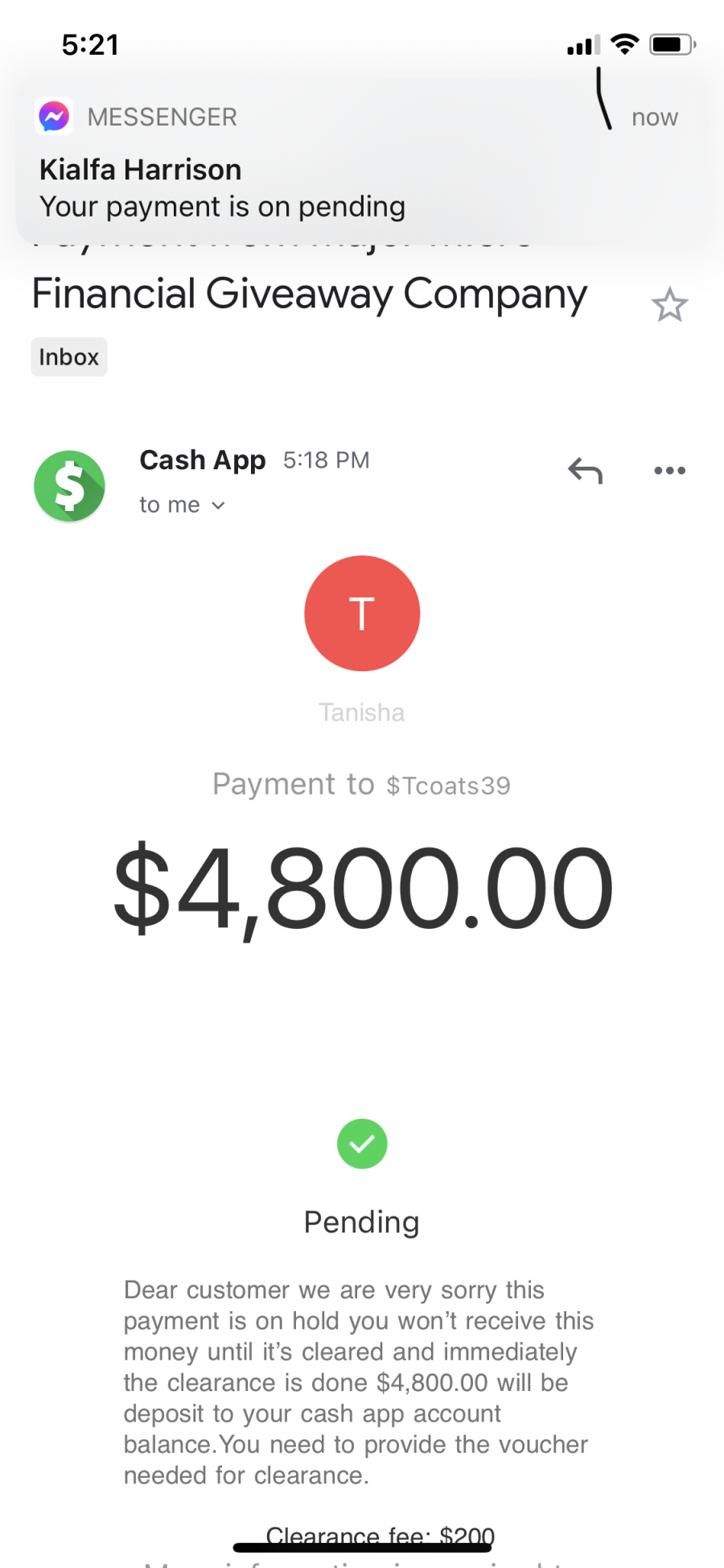Star this email

click(x=669, y=305)
